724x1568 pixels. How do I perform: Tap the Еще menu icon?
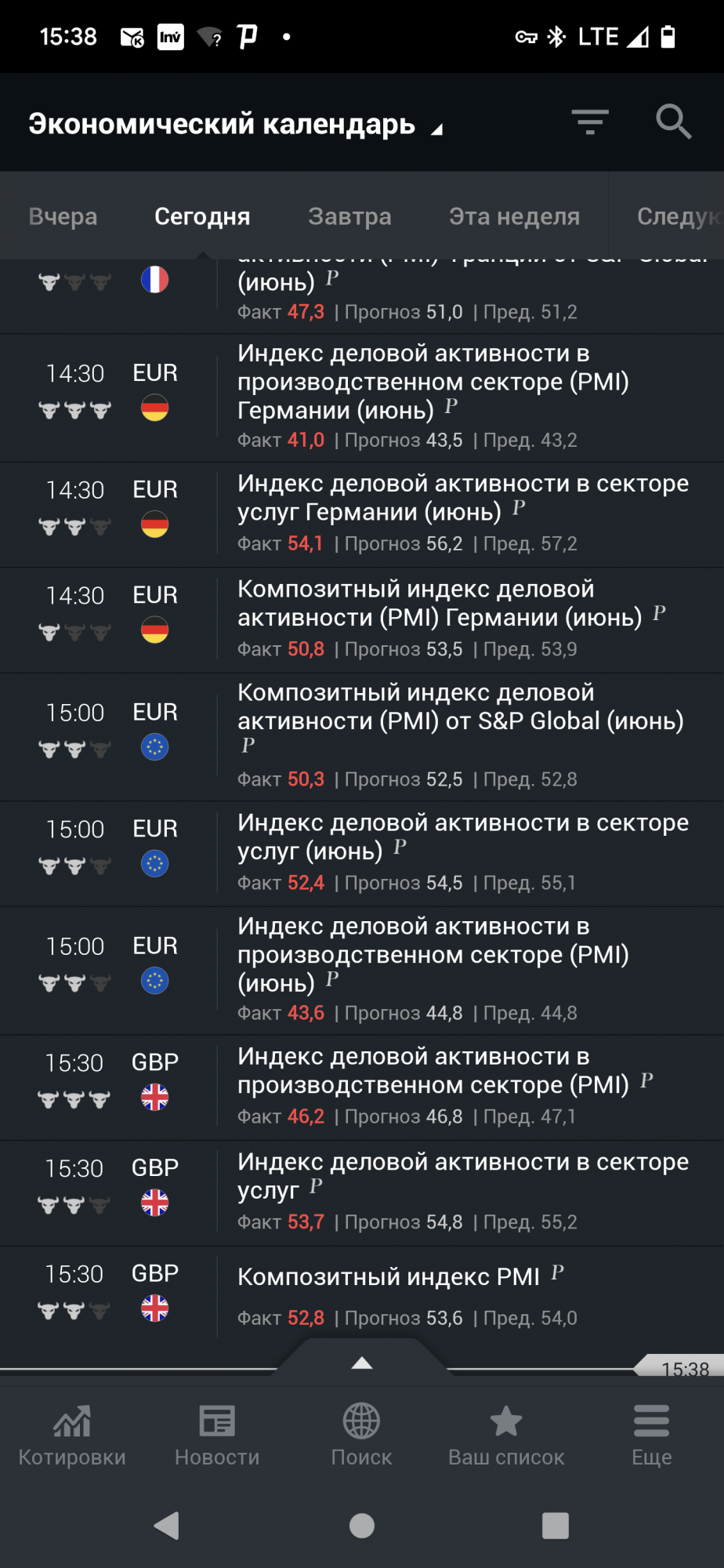click(651, 1421)
